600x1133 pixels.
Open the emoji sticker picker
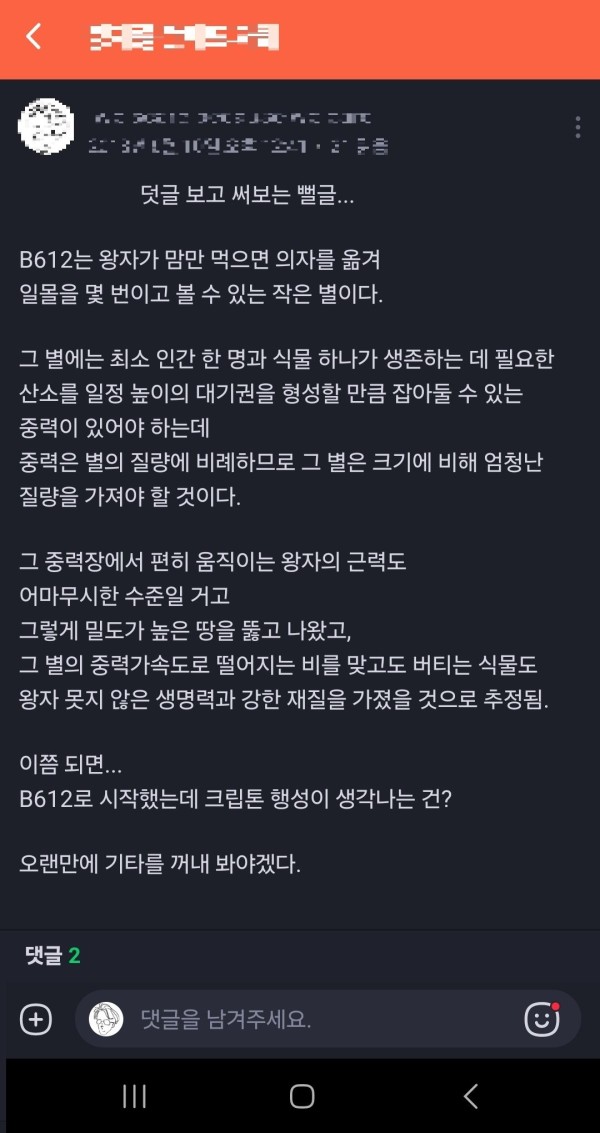point(542,1019)
